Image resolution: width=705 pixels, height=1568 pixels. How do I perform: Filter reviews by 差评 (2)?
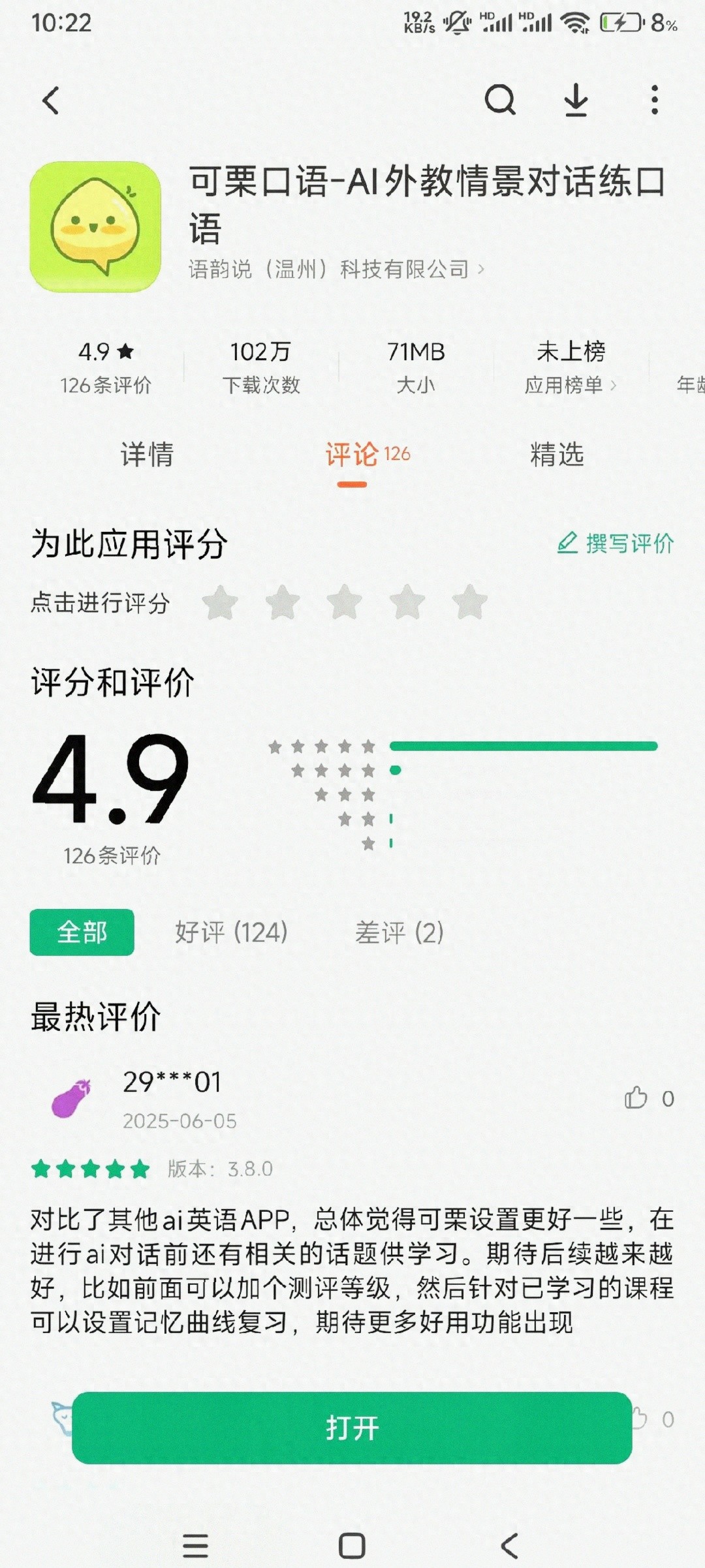coord(399,932)
